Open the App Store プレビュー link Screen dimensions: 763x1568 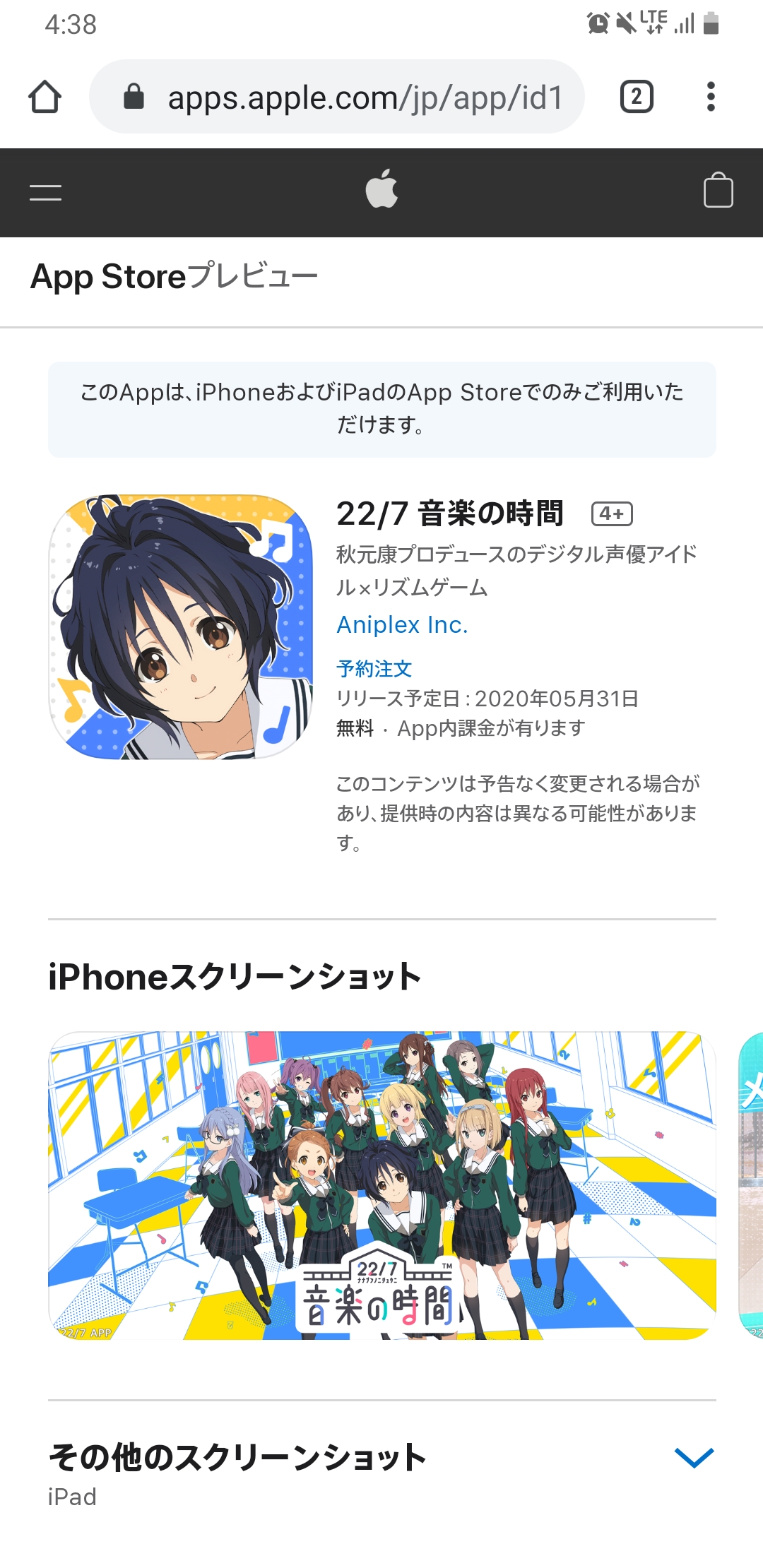(x=174, y=276)
